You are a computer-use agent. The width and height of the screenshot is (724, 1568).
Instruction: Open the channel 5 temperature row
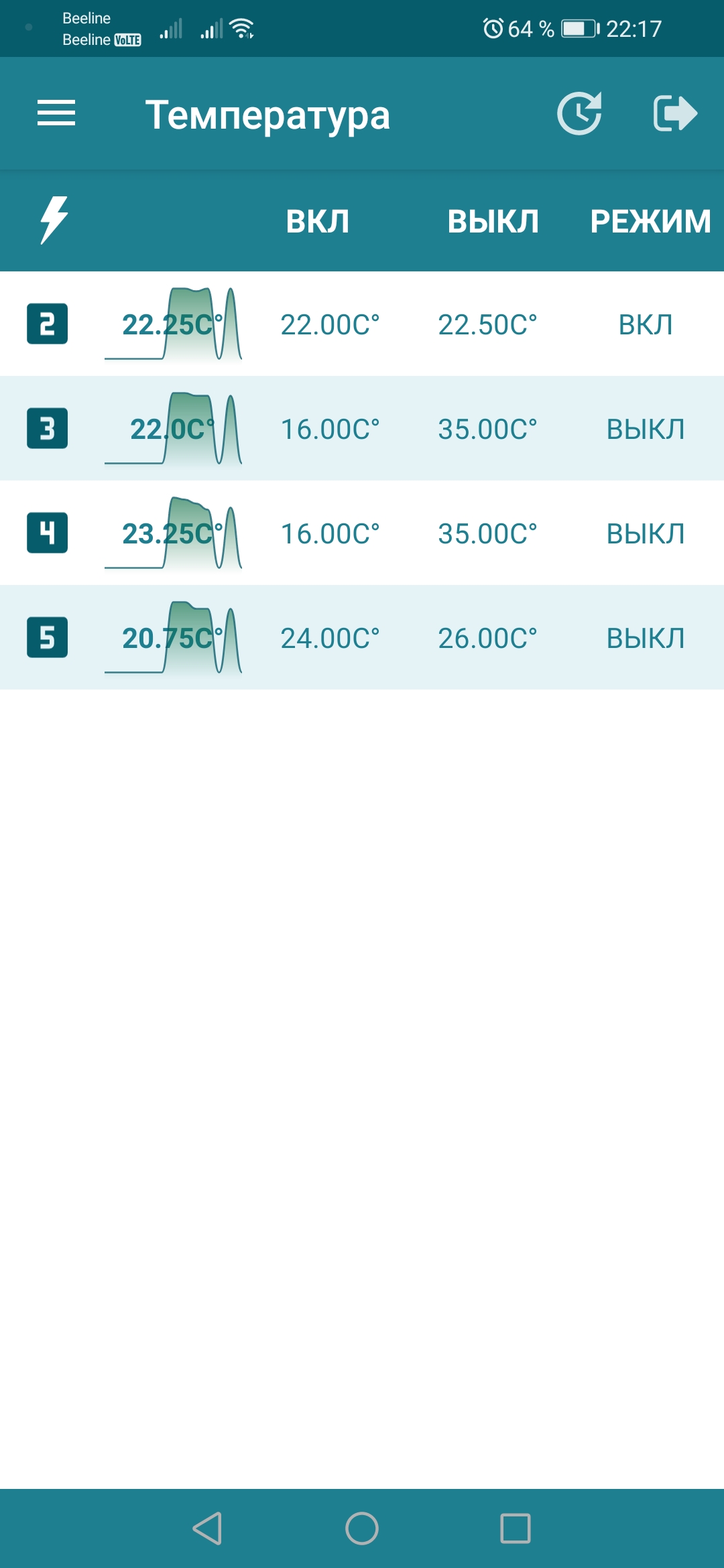click(x=362, y=638)
